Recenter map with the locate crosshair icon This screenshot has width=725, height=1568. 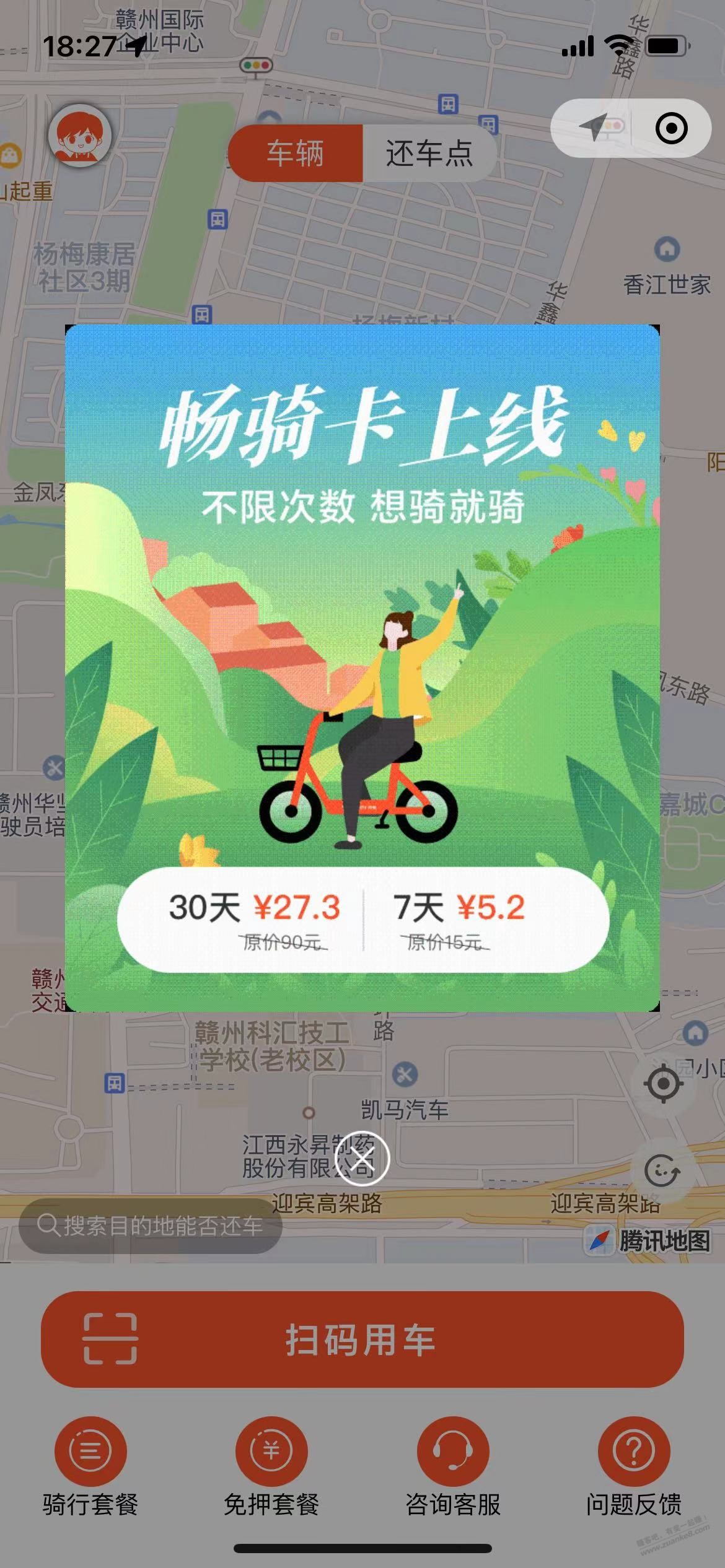point(663,1084)
